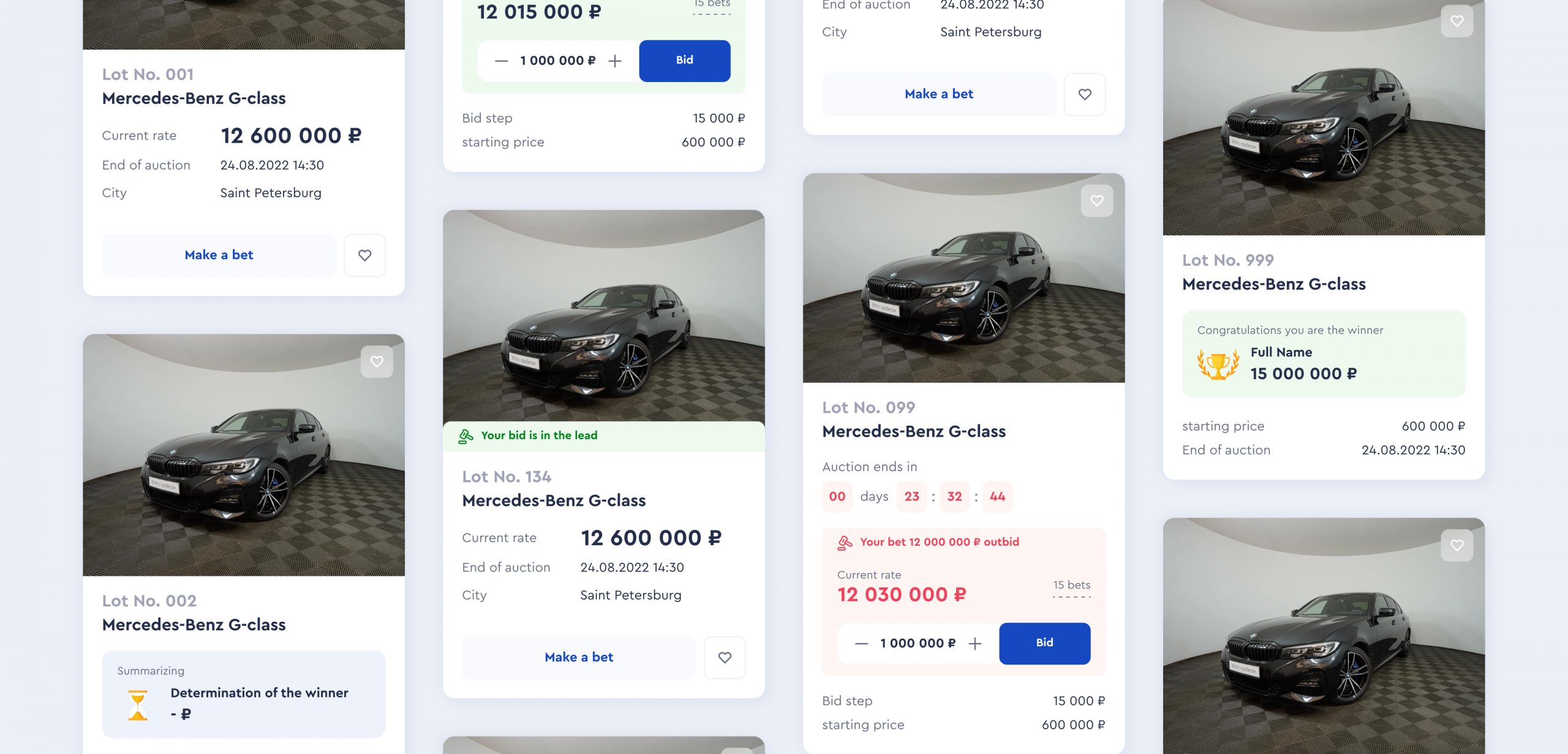Tap the heart on Lot No. 999 photo
This screenshot has width=1568, height=754.
click(1457, 21)
